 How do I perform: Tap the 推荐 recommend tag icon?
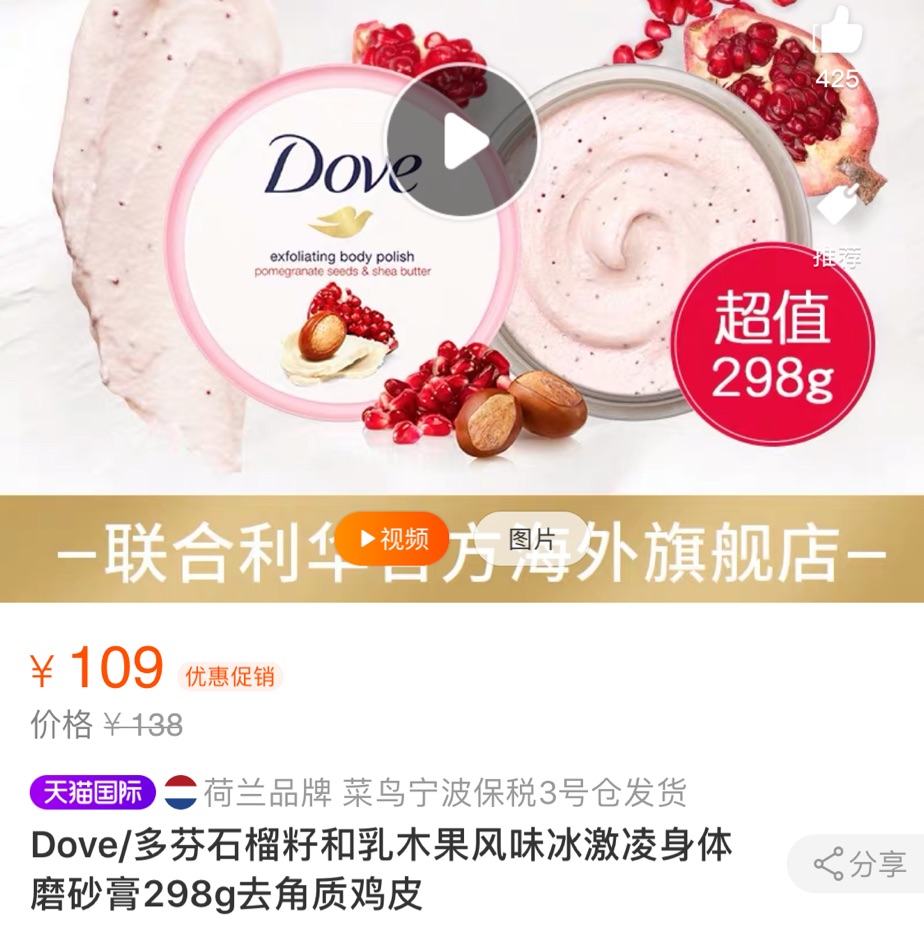click(x=838, y=210)
